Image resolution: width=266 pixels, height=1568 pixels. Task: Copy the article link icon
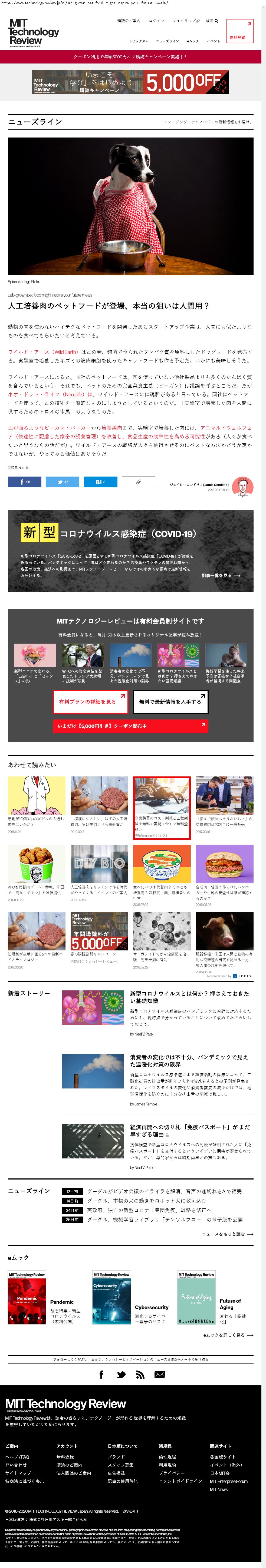pos(139,482)
